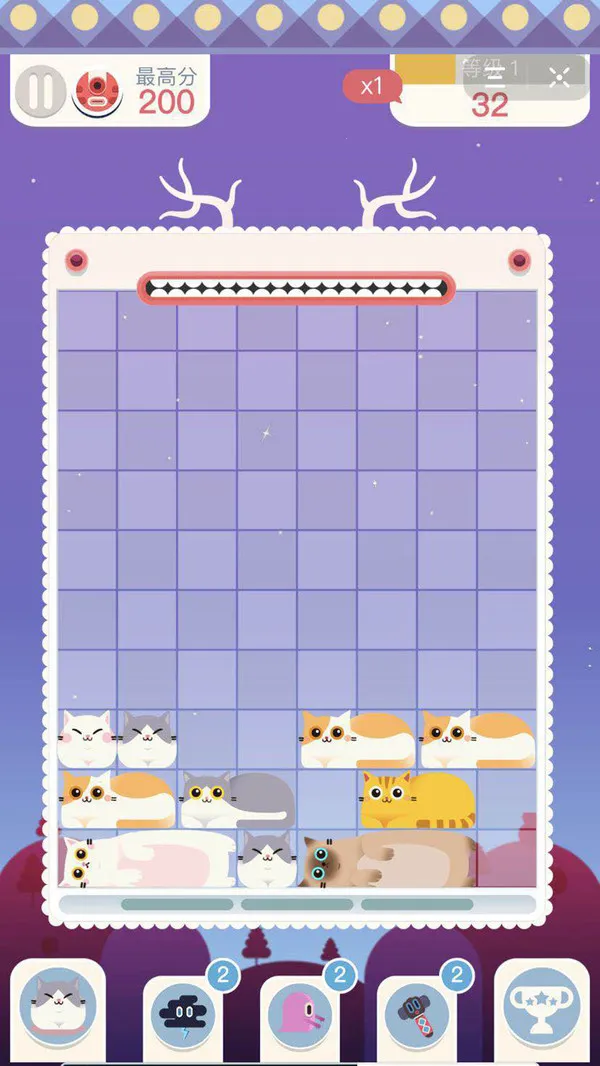Pause the game
The image size is (600, 1066).
click(x=39, y=91)
